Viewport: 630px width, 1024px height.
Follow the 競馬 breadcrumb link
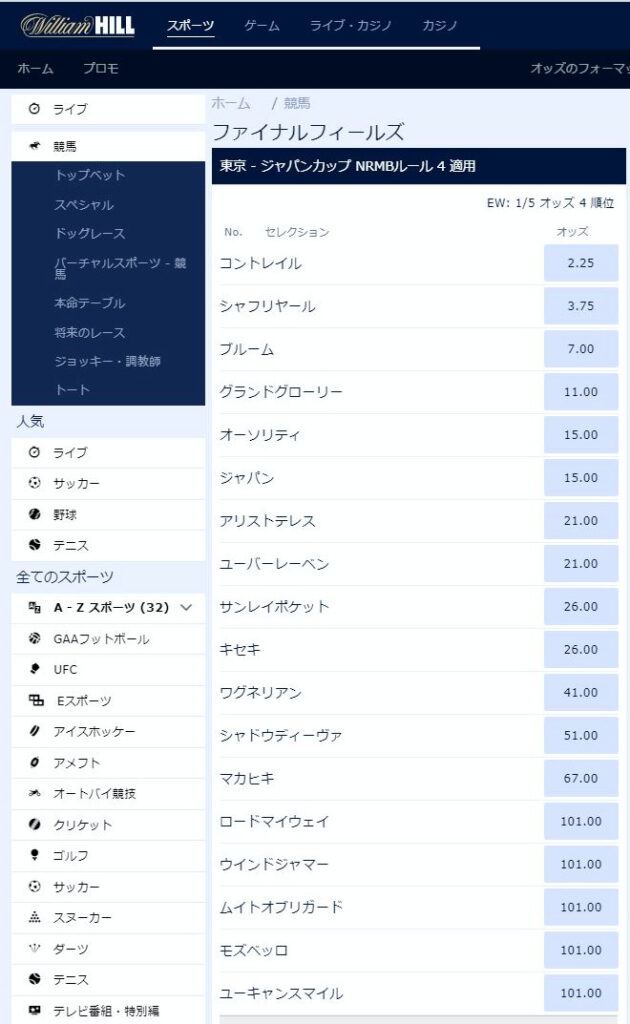click(297, 103)
